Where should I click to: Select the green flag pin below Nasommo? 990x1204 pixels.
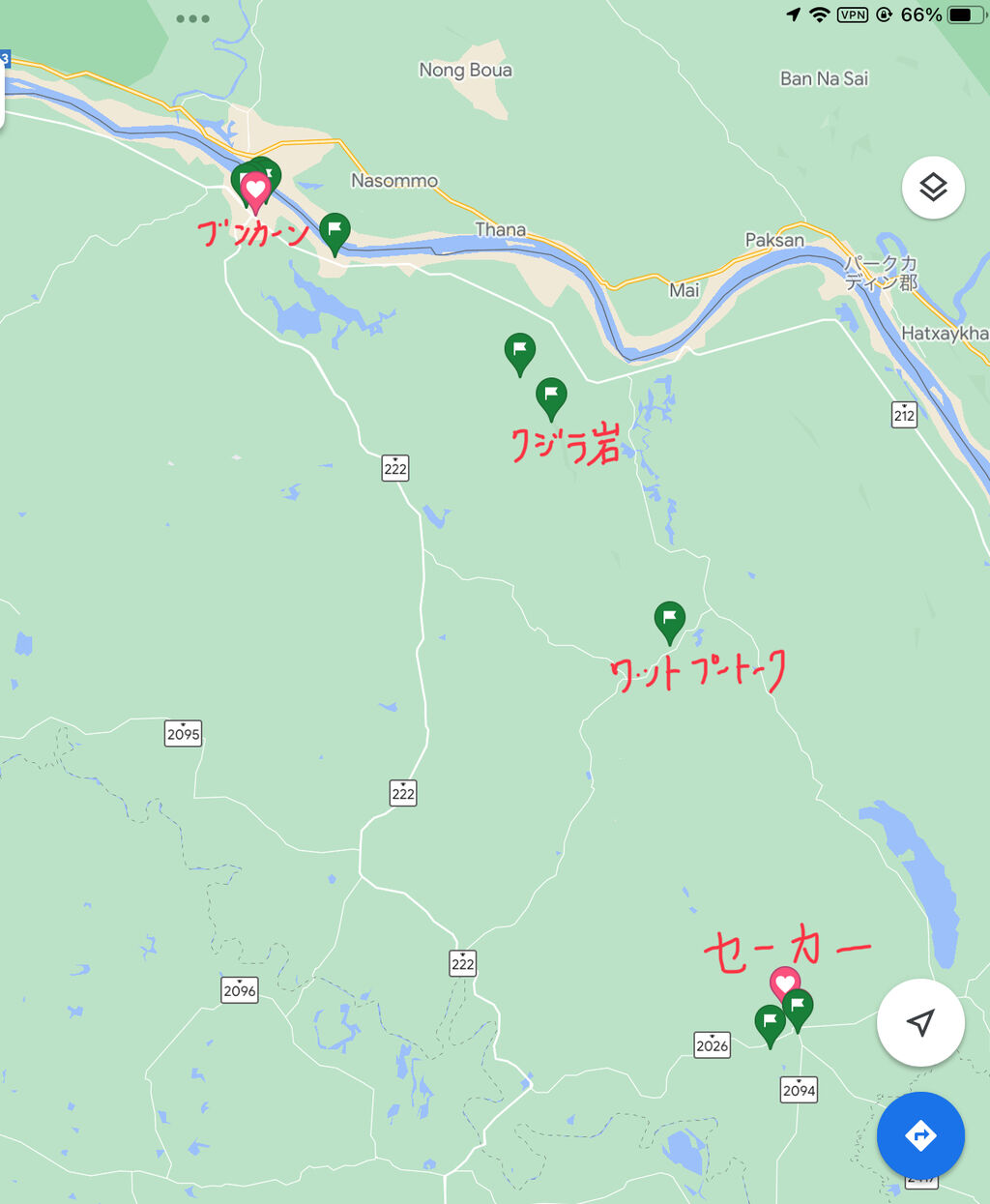point(335,234)
